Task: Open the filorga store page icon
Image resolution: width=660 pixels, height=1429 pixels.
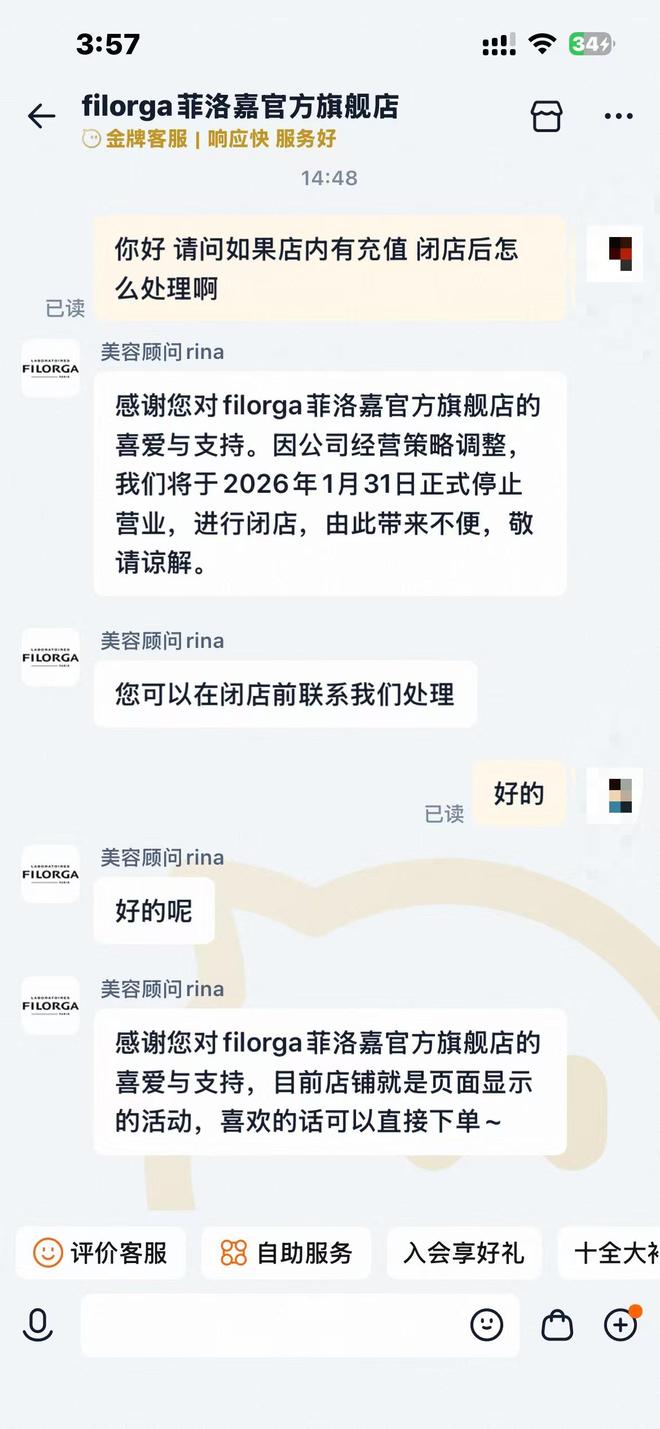Action: coord(546,116)
